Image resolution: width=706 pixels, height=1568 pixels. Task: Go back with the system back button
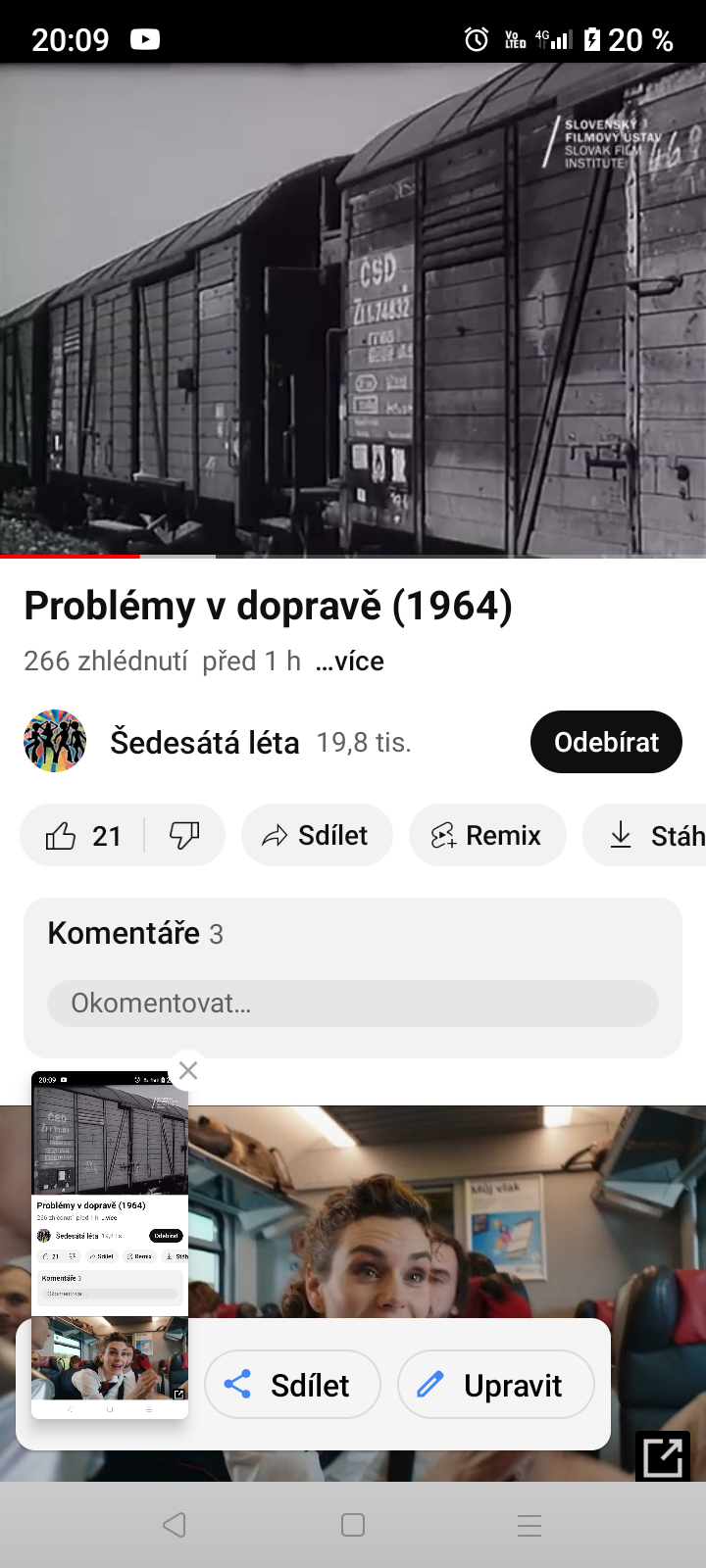click(x=175, y=1525)
